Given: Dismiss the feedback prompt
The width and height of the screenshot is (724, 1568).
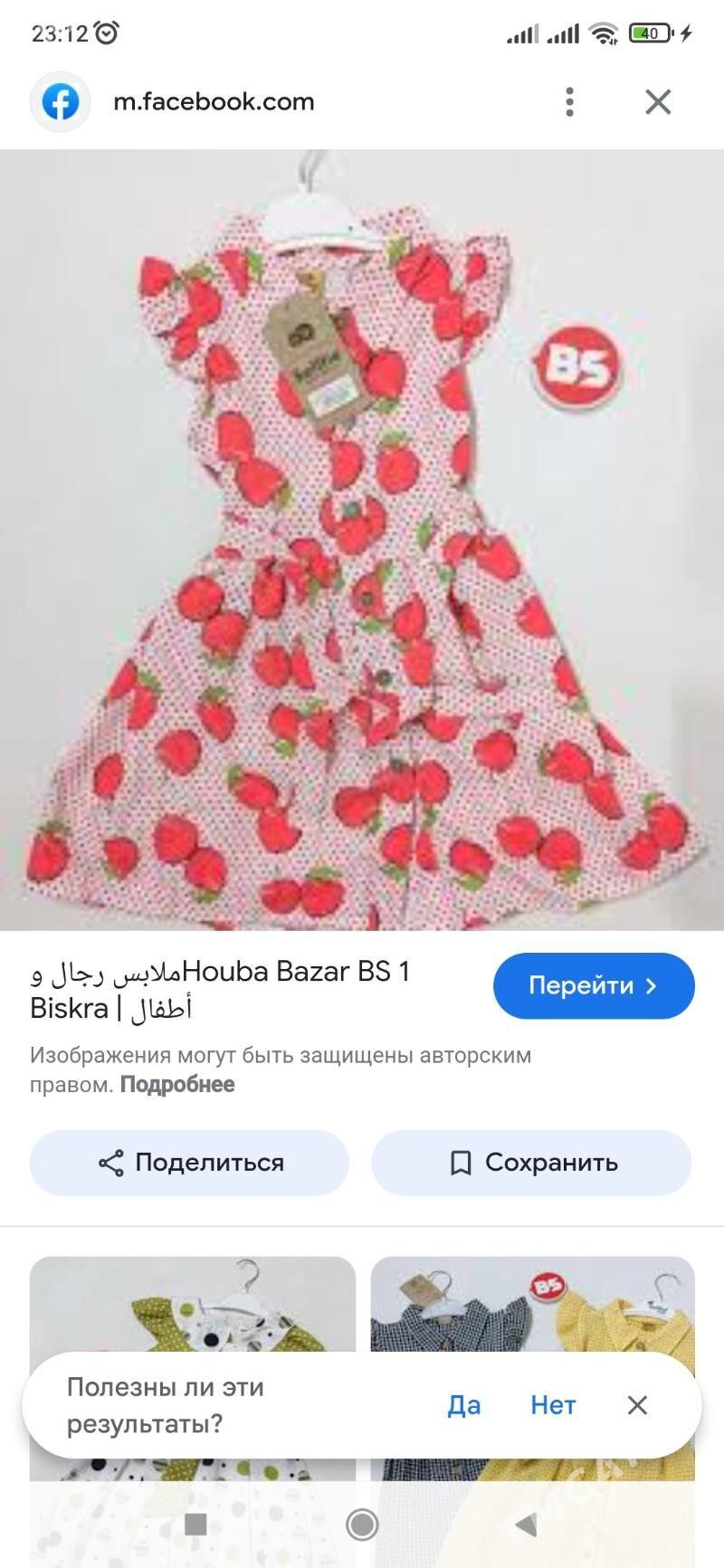Looking at the screenshot, I should click(x=637, y=1405).
